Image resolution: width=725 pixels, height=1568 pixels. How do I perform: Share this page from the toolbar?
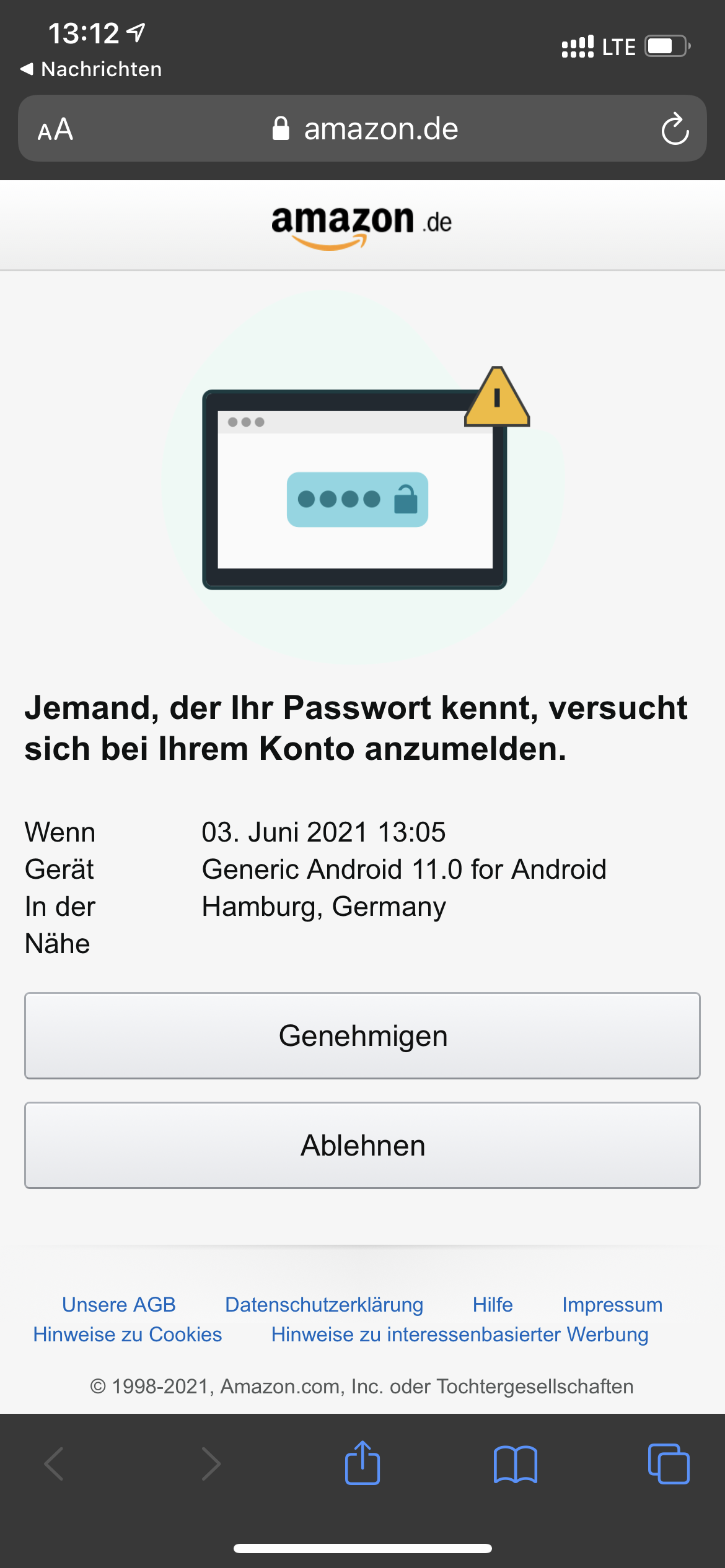(362, 1463)
